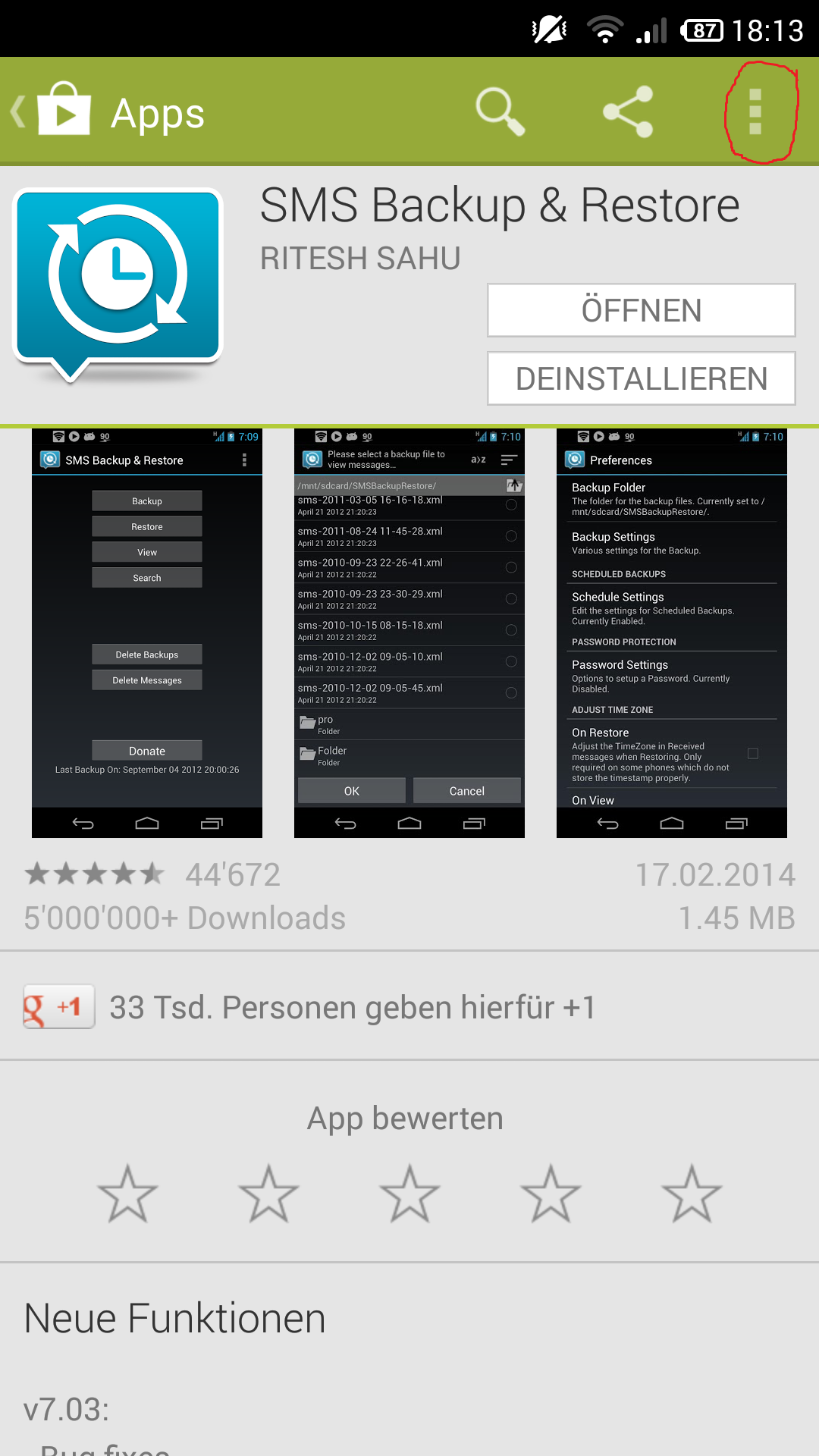Open the search magnifier

pyautogui.click(x=500, y=111)
